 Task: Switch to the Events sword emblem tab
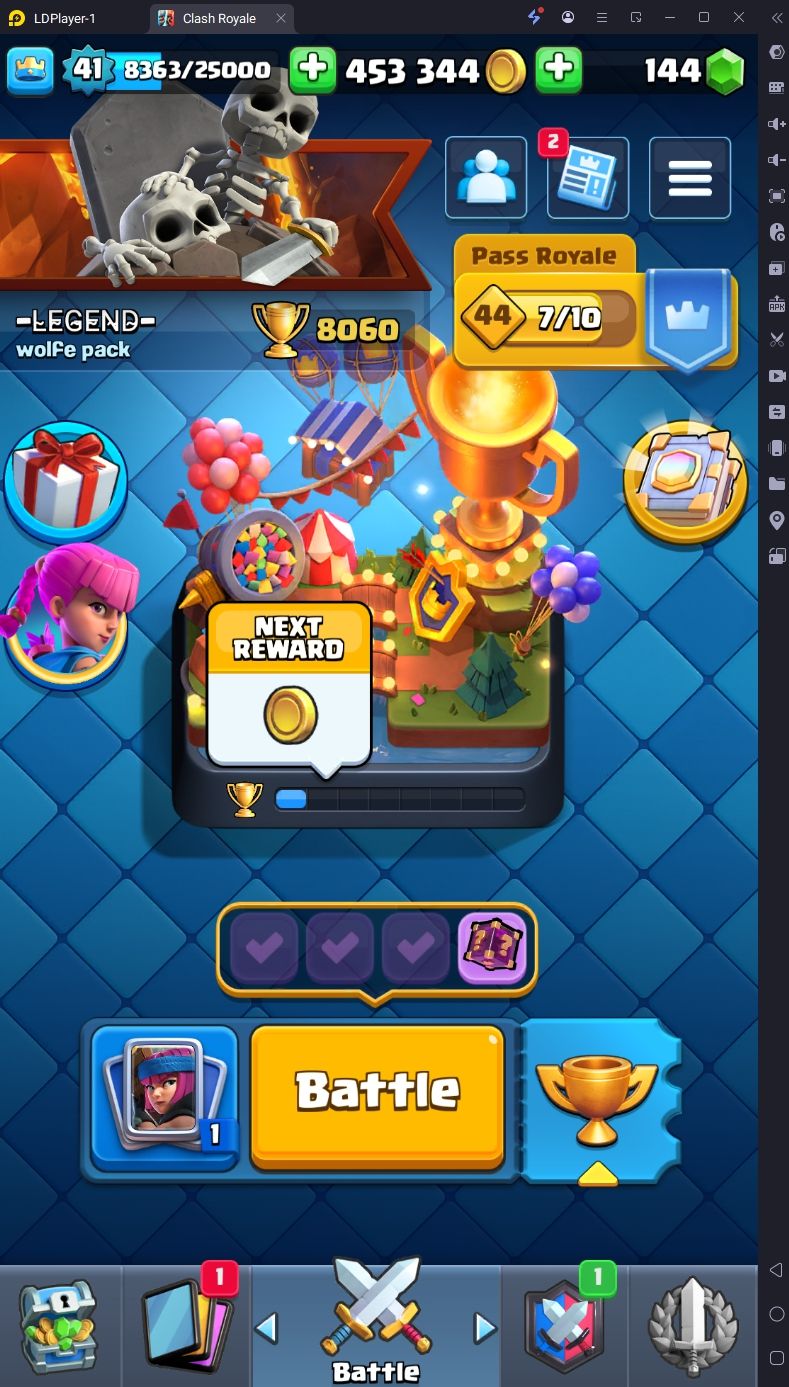693,1327
